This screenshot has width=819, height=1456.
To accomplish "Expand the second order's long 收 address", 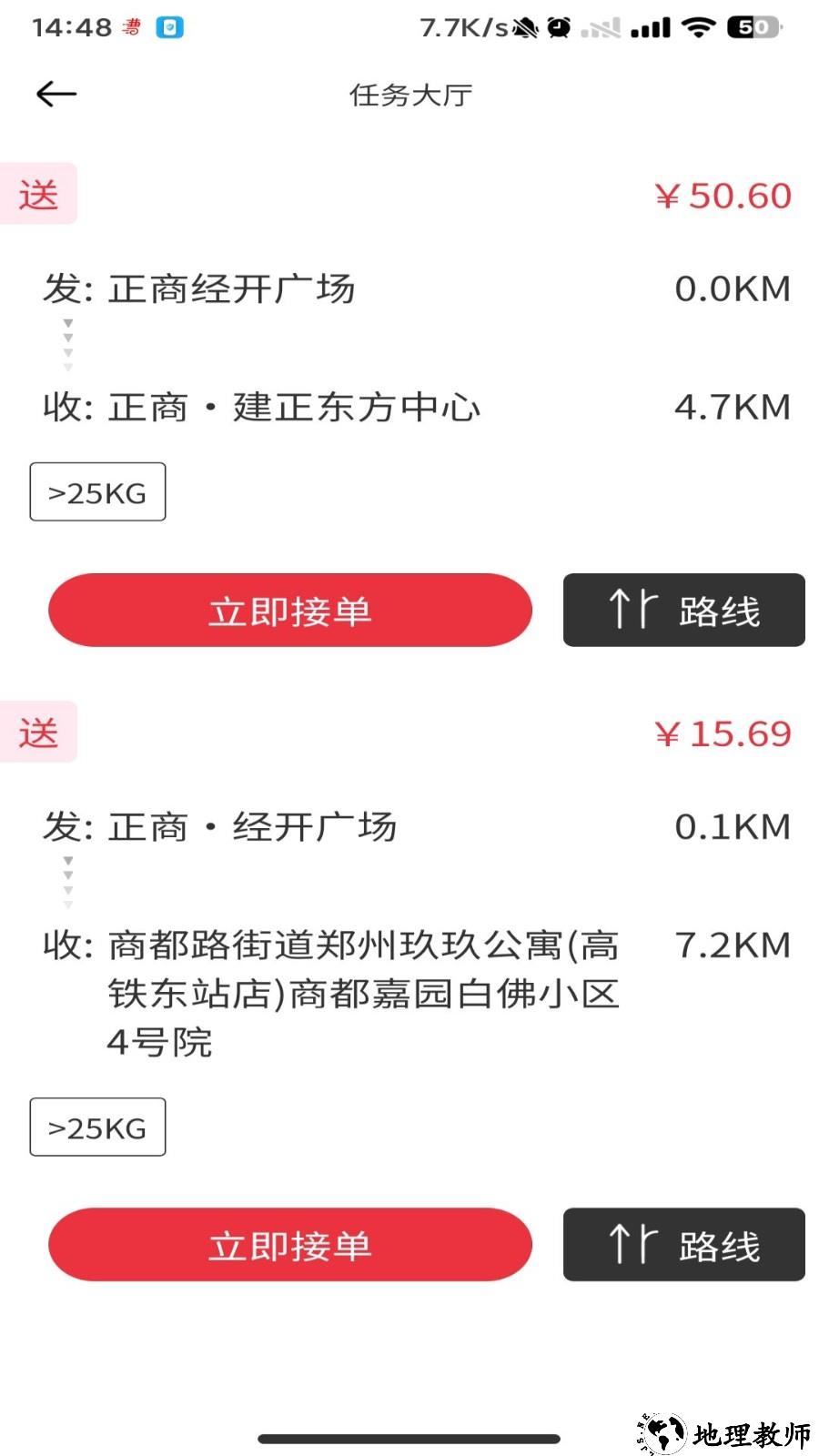I will click(x=362, y=993).
